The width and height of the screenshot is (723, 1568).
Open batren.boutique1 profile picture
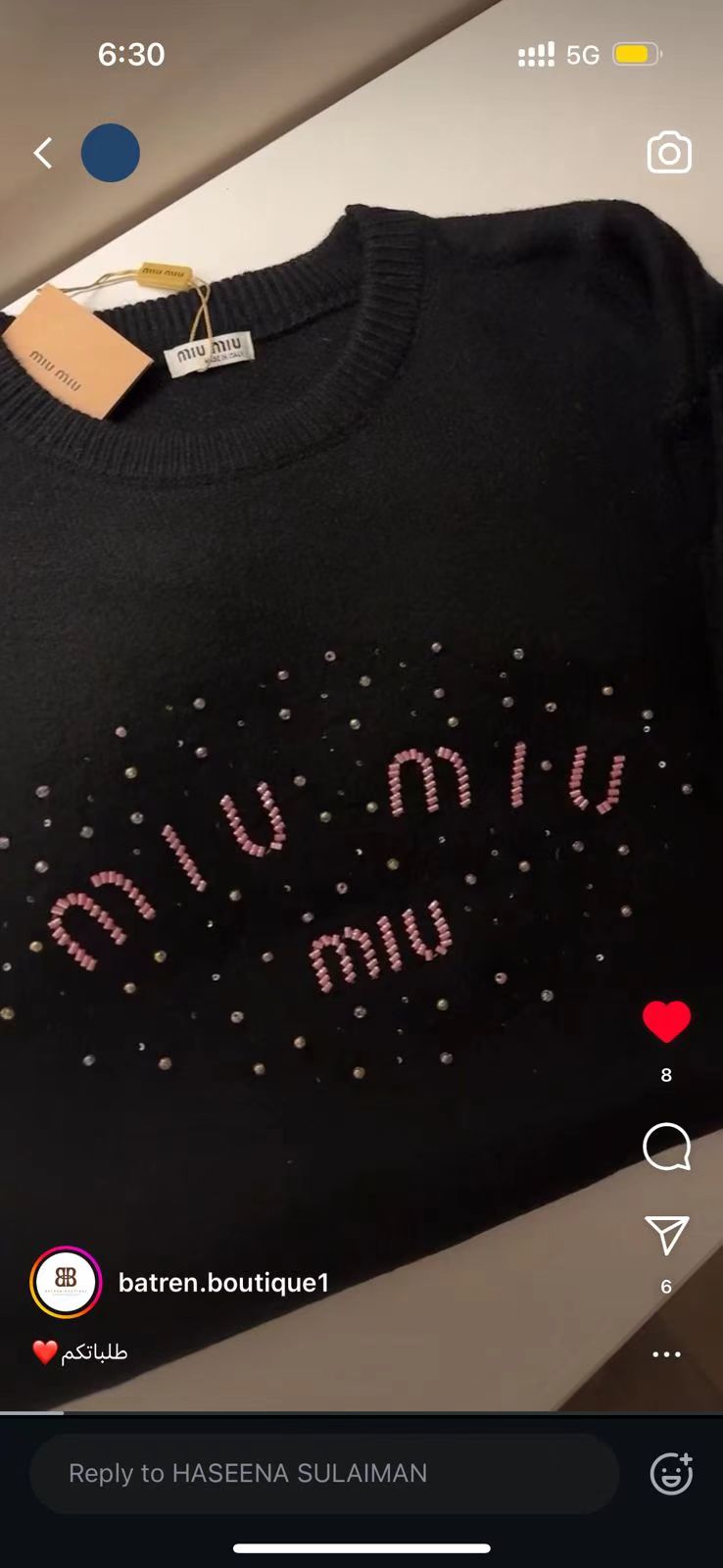[x=66, y=1282]
